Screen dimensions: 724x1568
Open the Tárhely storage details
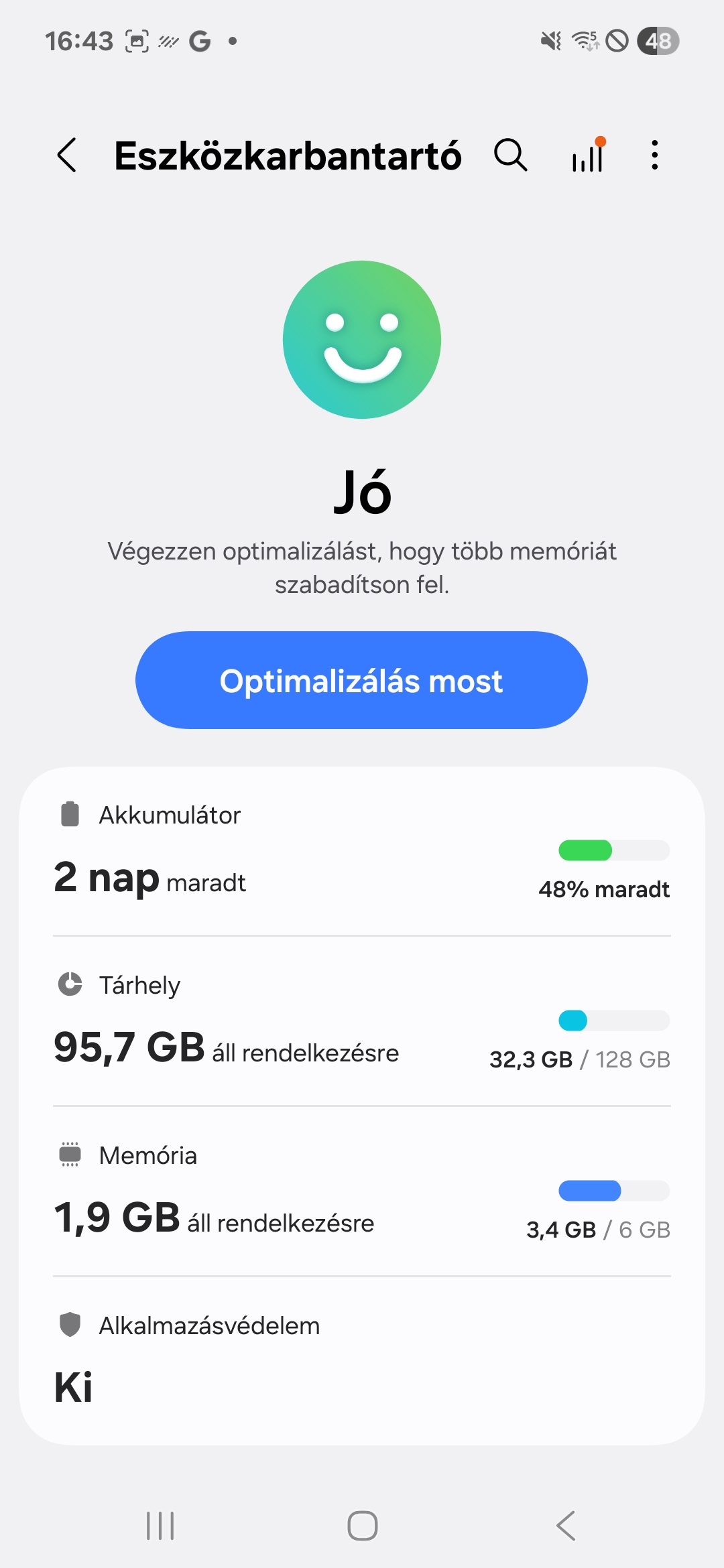pyautogui.click(x=362, y=1021)
